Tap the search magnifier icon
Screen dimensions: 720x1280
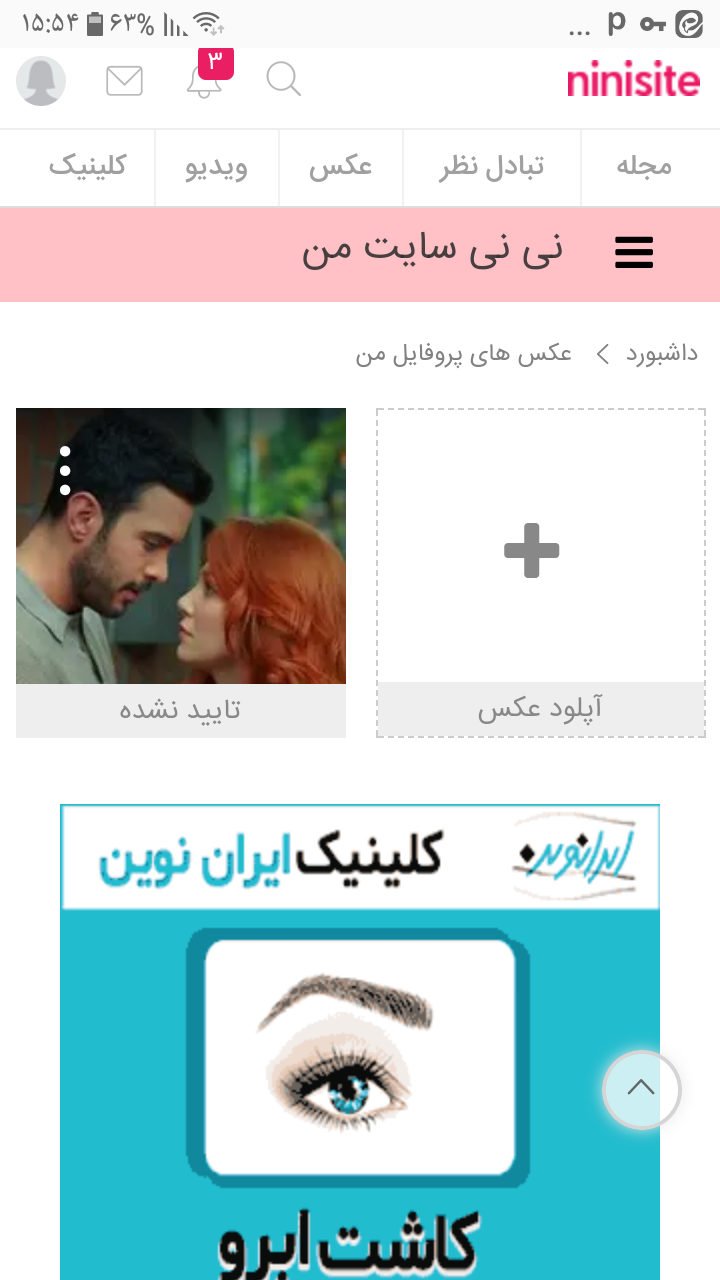(x=283, y=79)
